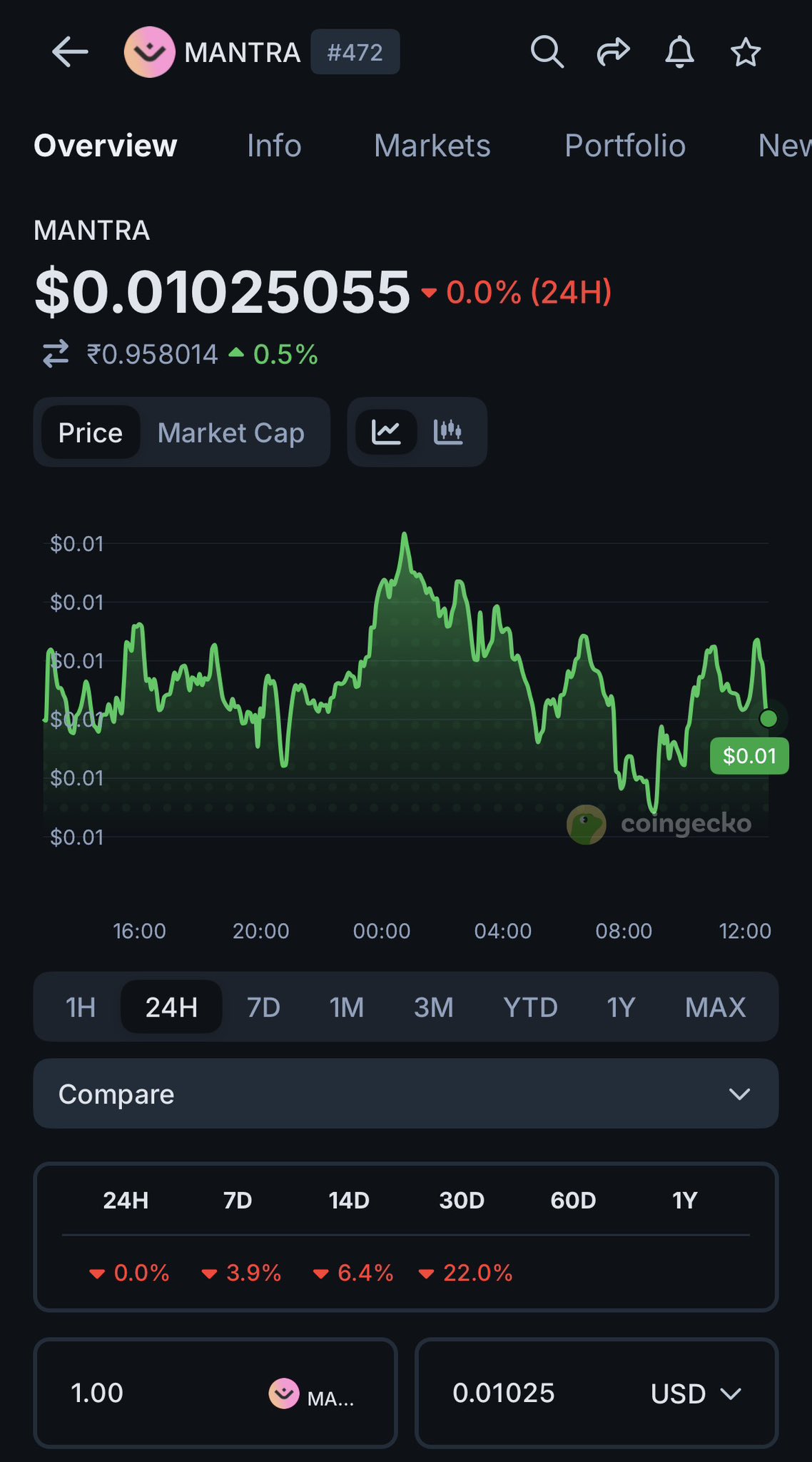This screenshot has height=1462, width=812.
Task: Display the 1Y chart range
Action: 621,1007
